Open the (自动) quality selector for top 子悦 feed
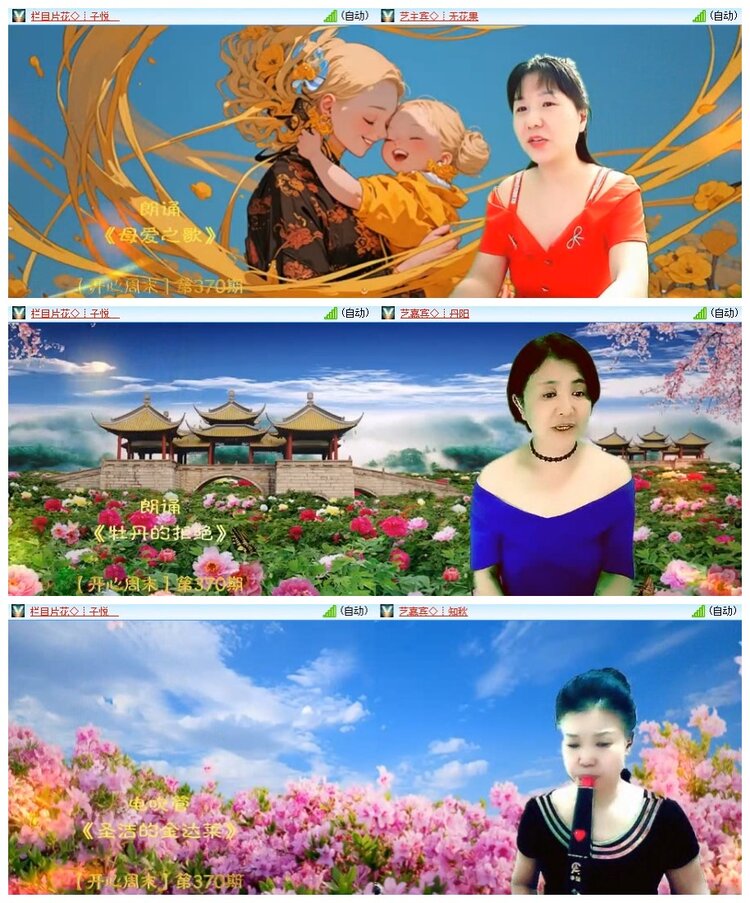The width and height of the screenshot is (750, 903). (356, 15)
